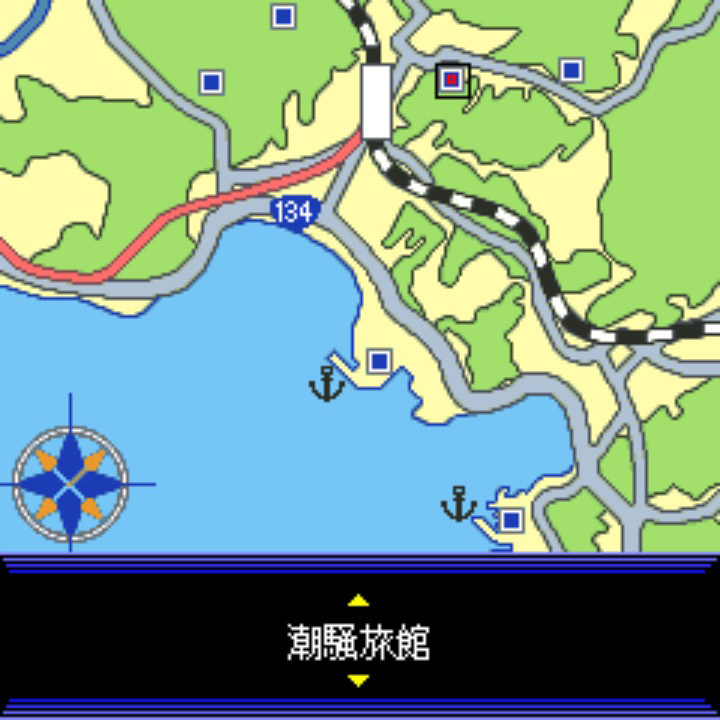
Task: Select the blue marker beside the upper anchor
Action: click(379, 361)
